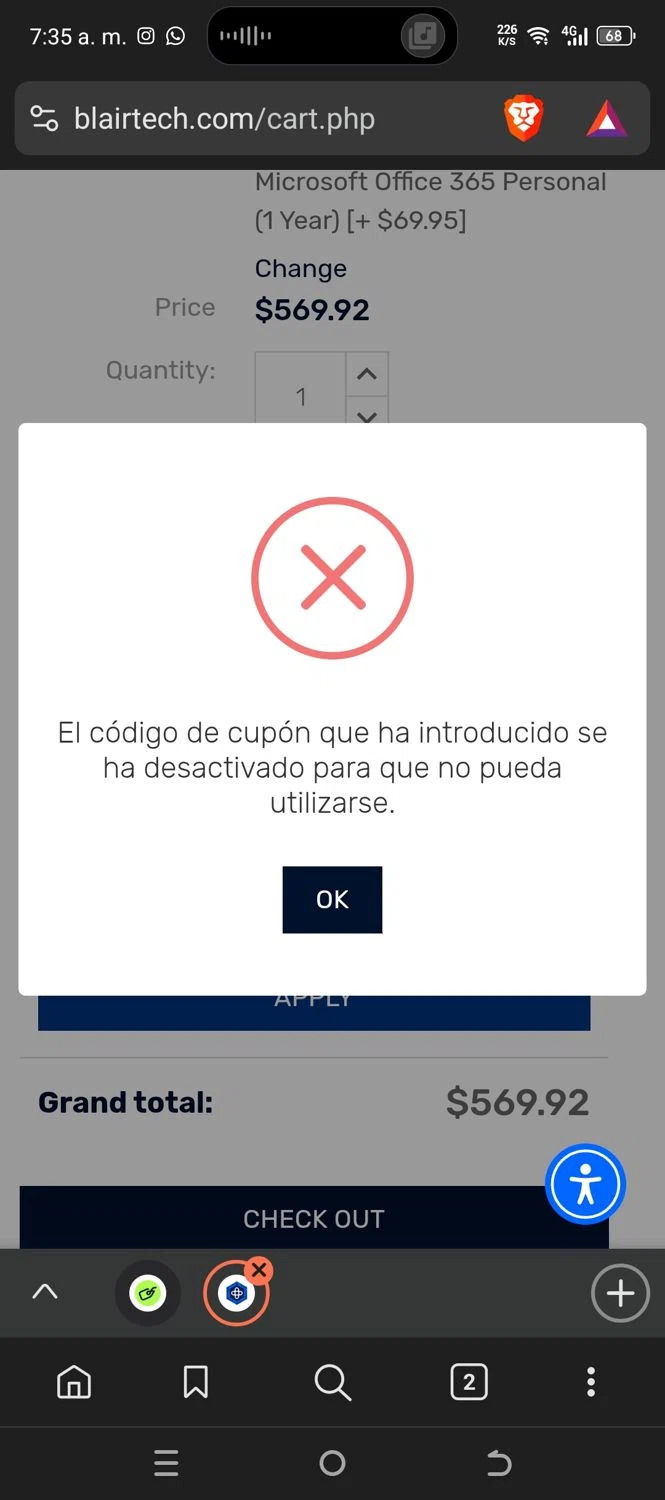Viewport: 665px width, 1500px height.
Task: Open the bookmarks button
Action: click(196, 1382)
